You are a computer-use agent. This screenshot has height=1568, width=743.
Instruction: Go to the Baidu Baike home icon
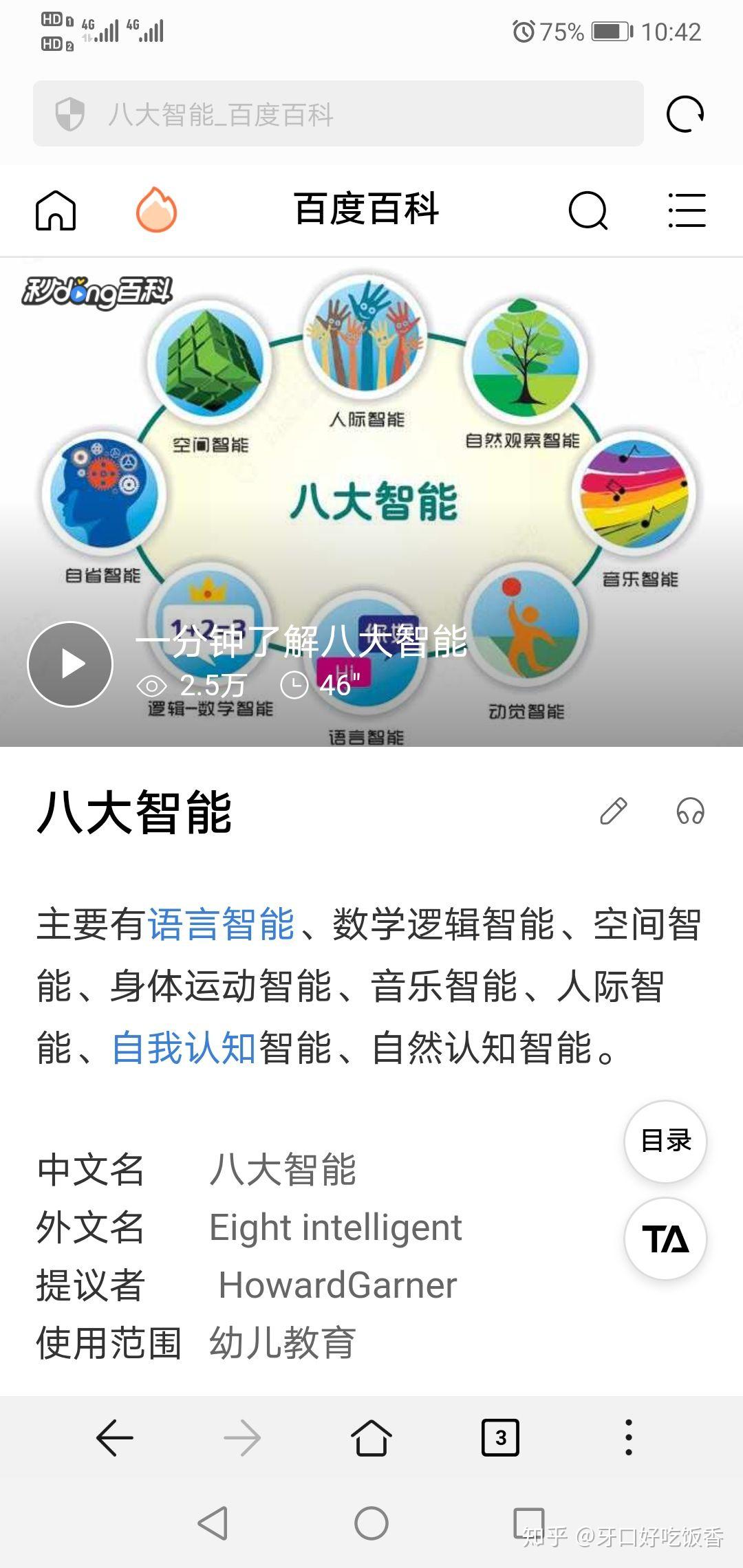(56, 210)
